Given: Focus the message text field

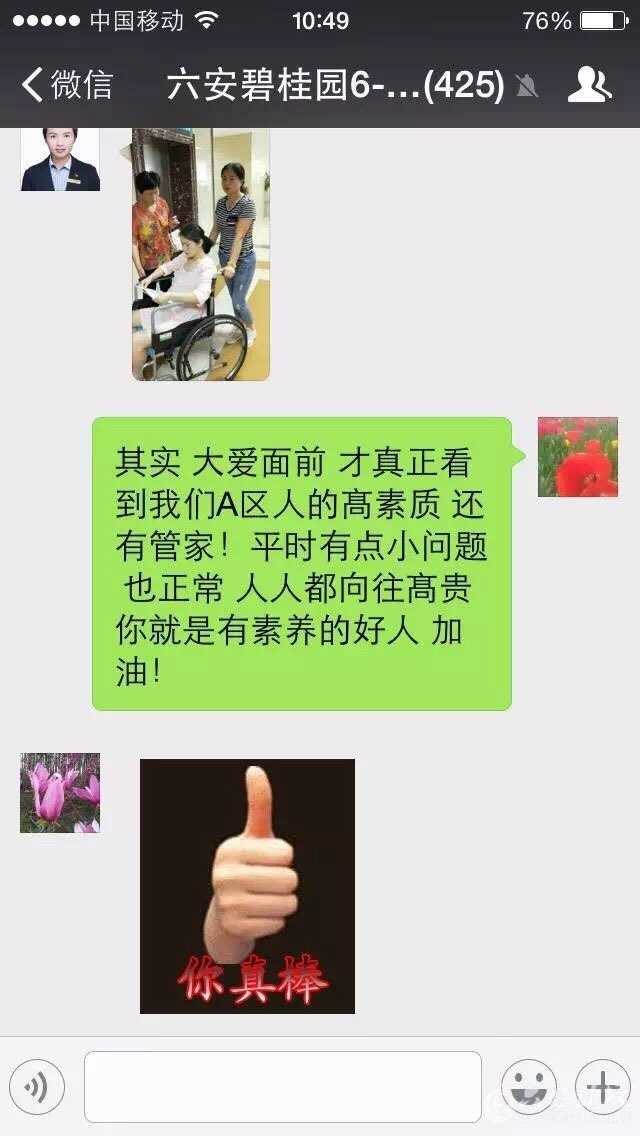Looking at the screenshot, I should tap(282, 1087).
